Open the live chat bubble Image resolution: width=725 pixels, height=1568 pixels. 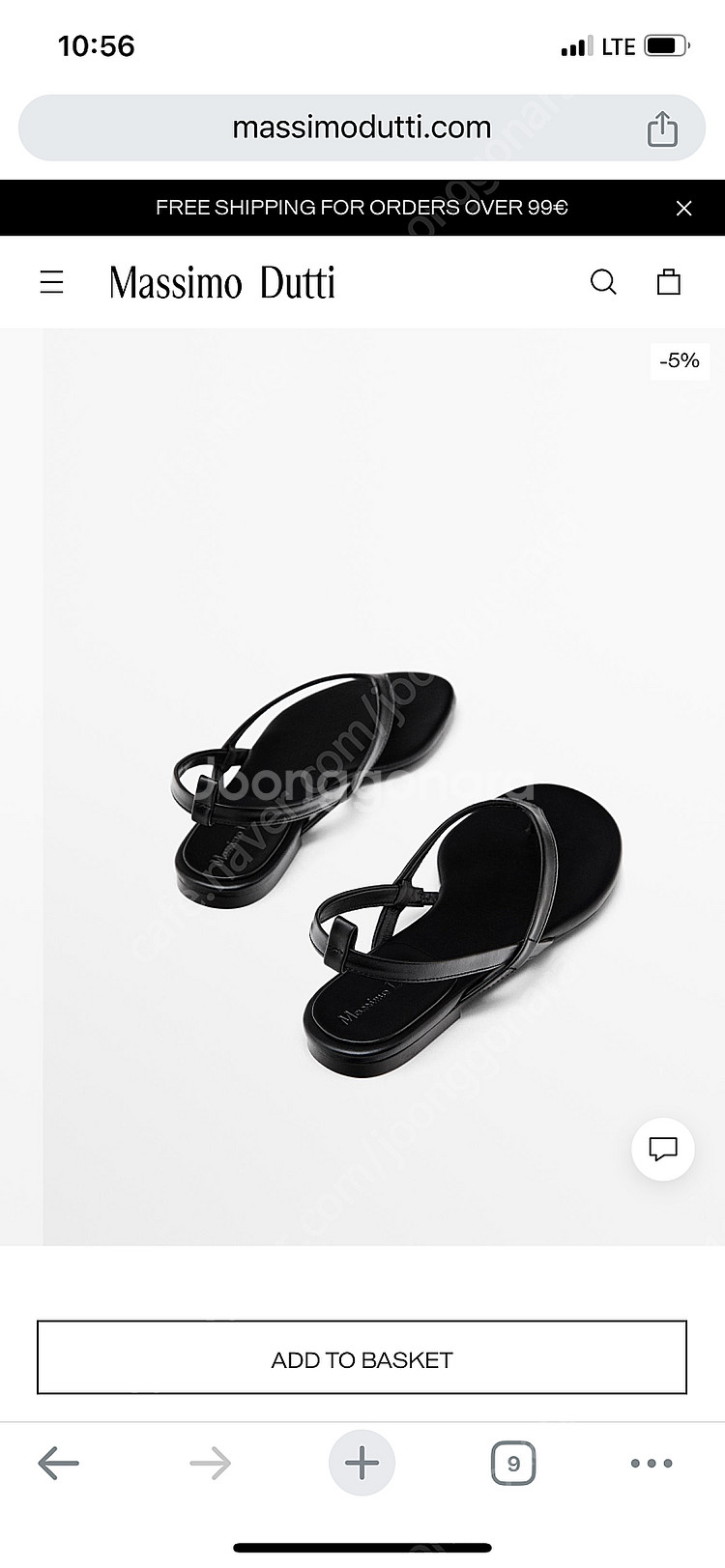coord(662,1149)
